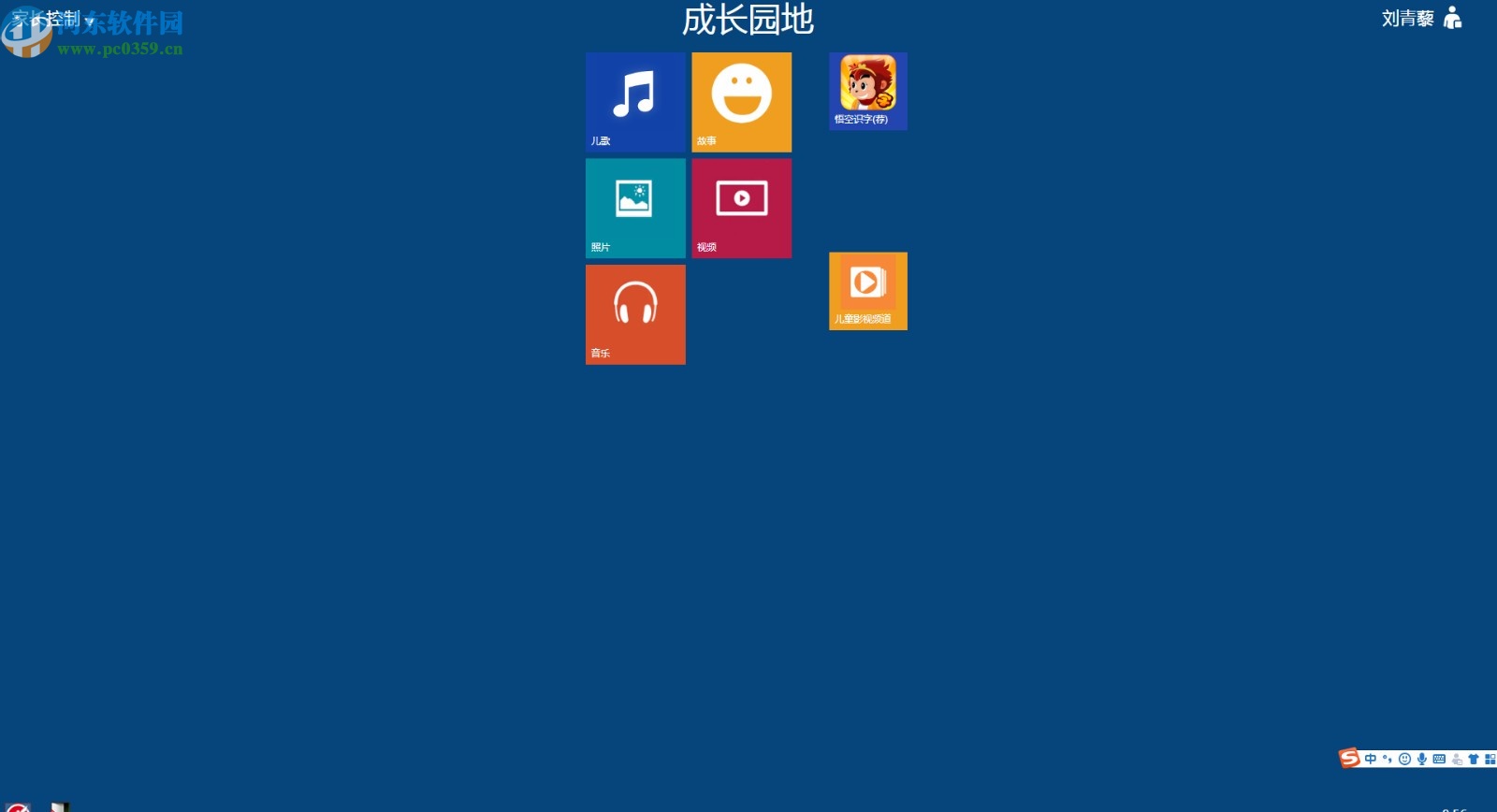Open the 照片 photos tile
This screenshot has height=812, width=1497.
(635, 208)
